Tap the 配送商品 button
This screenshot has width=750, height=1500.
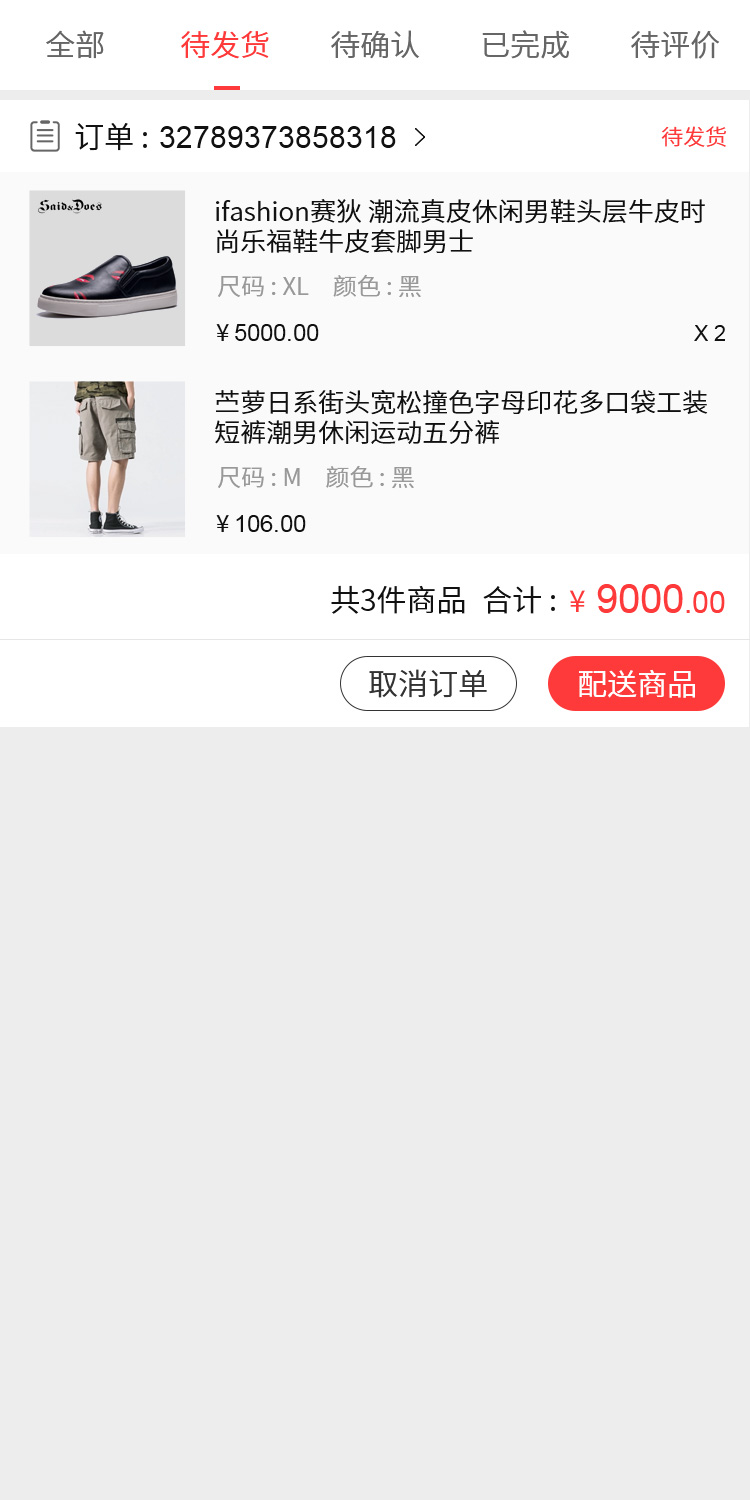click(x=636, y=684)
